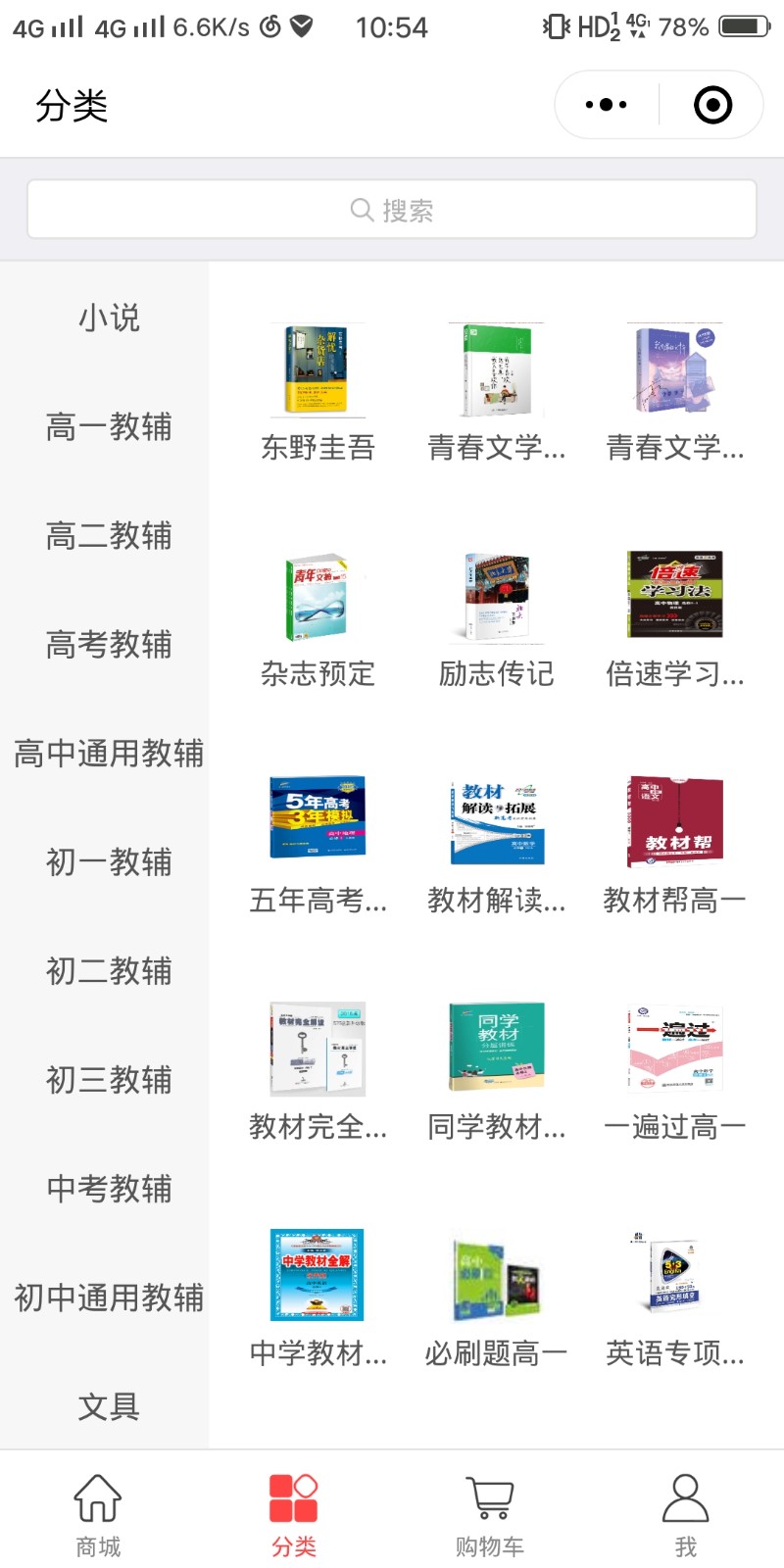Select the 小说 category
The height and width of the screenshot is (1568, 784).
tap(108, 318)
